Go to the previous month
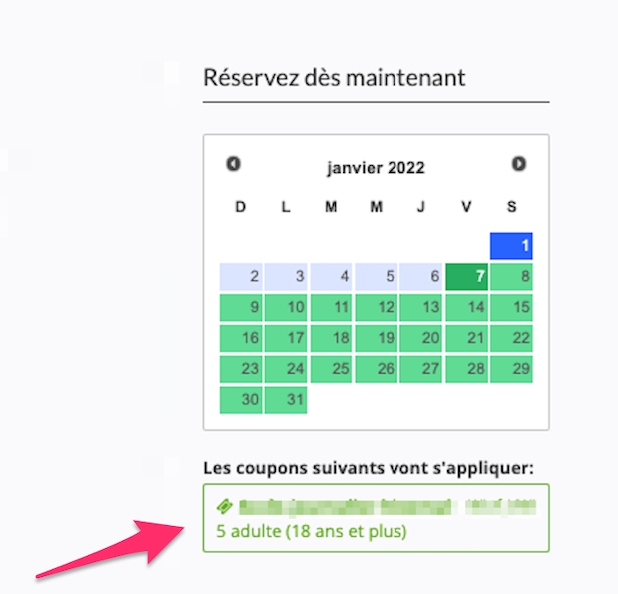Image resolution: width=618 pixels, height=594 pixels. [x=233, y=164]
